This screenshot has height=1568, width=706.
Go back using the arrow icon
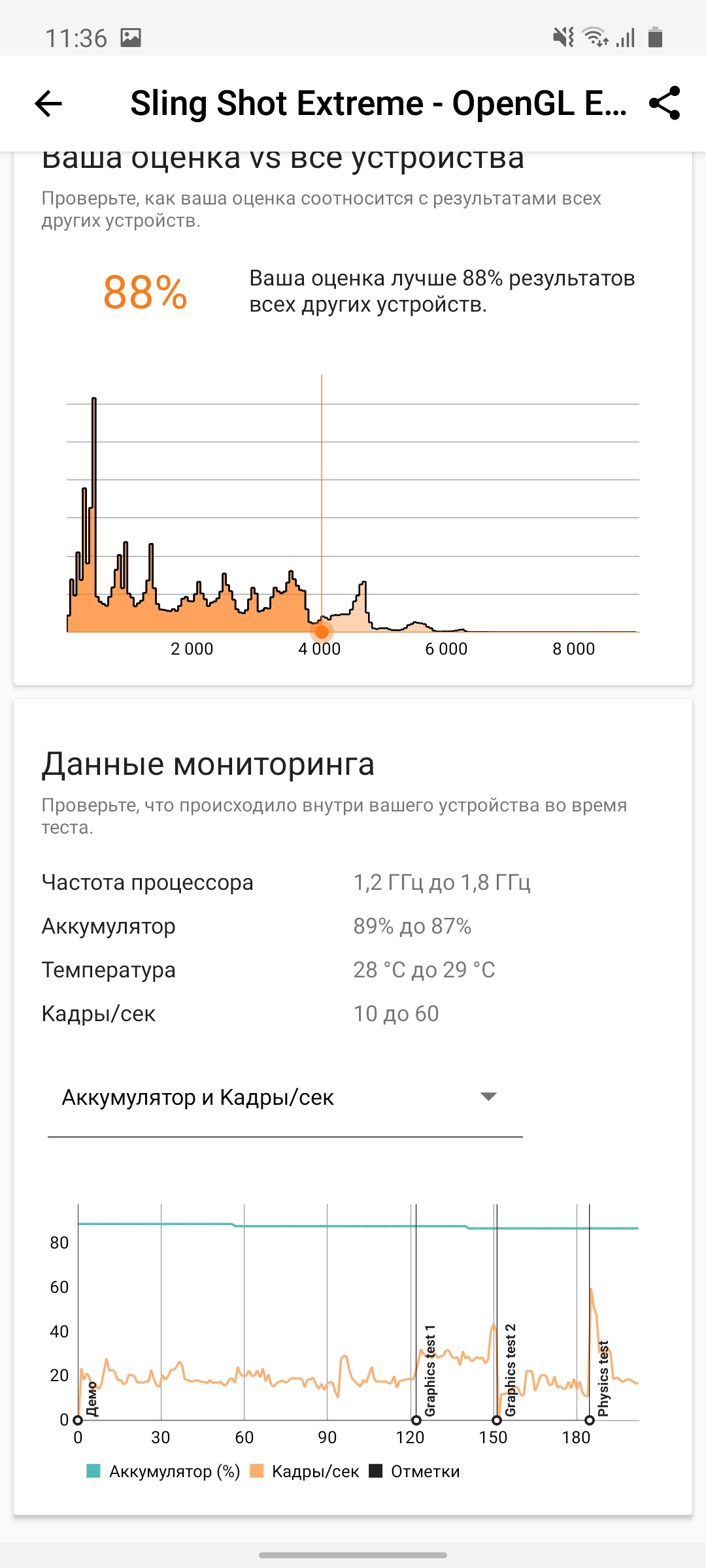coord(48,103)
